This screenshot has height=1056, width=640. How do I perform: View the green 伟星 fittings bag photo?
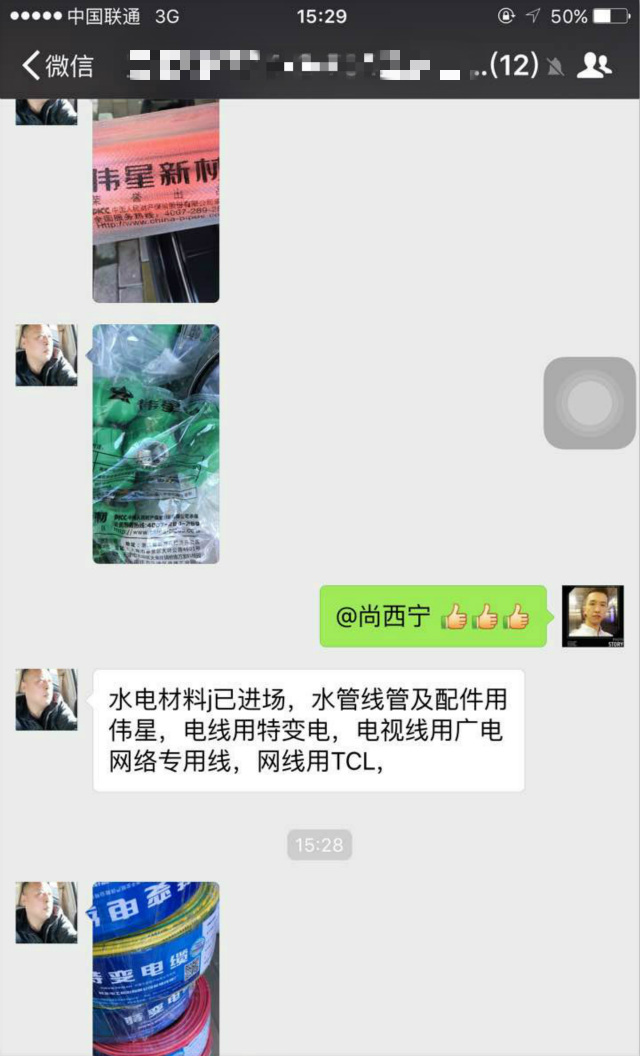click(x=156, y=443)
